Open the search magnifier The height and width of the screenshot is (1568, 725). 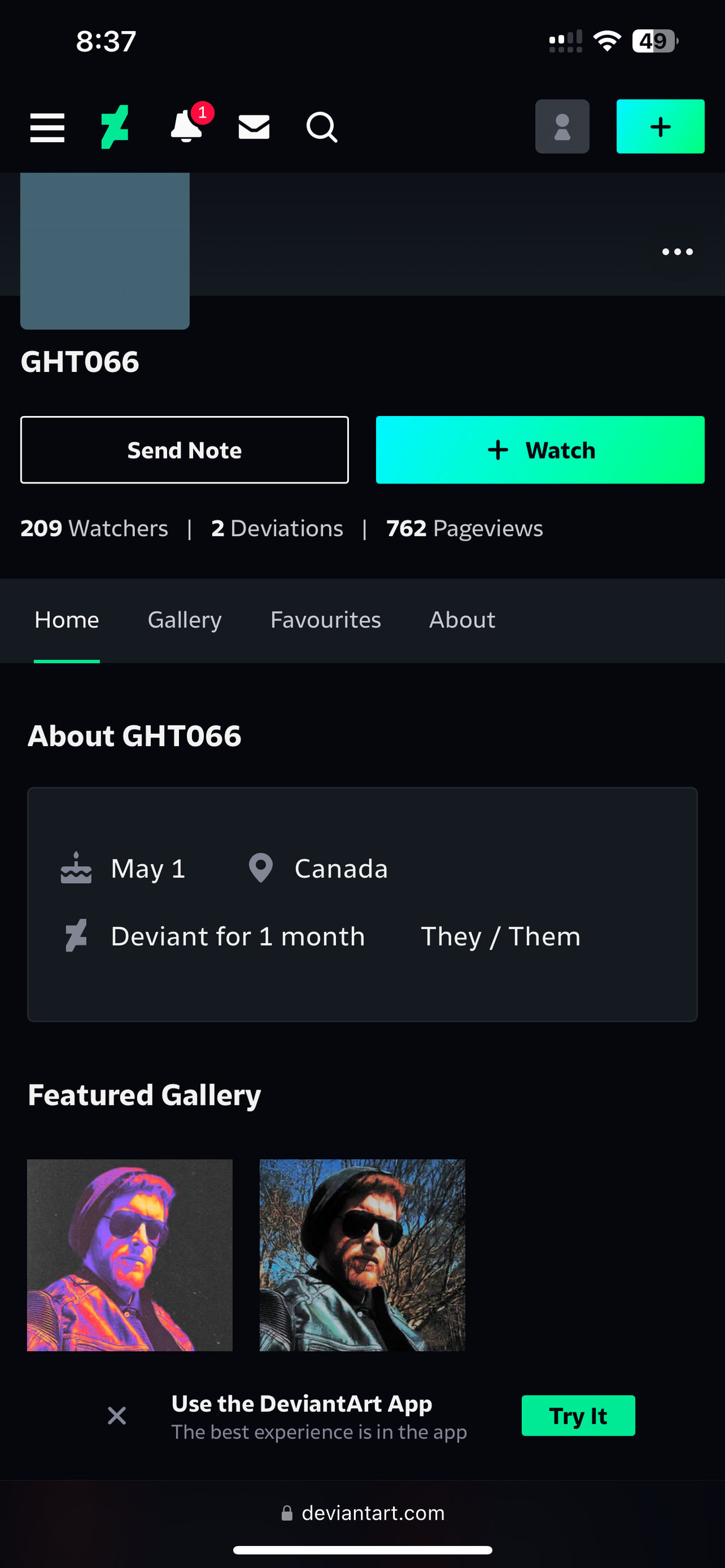pos(321,127)
